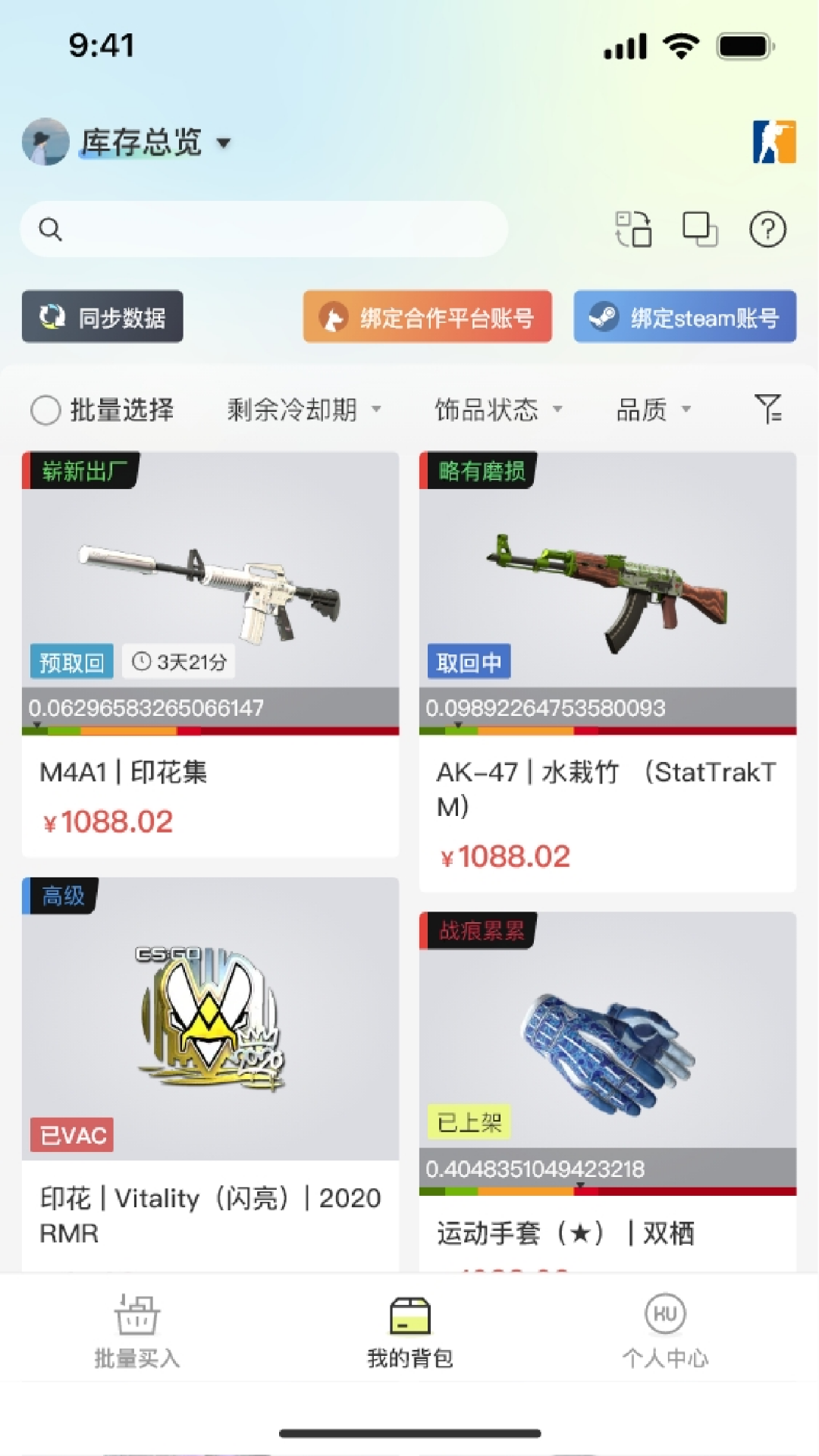Switch to the 个人中心 tab
The image size is (819, 1456).
pos(665,1332)
